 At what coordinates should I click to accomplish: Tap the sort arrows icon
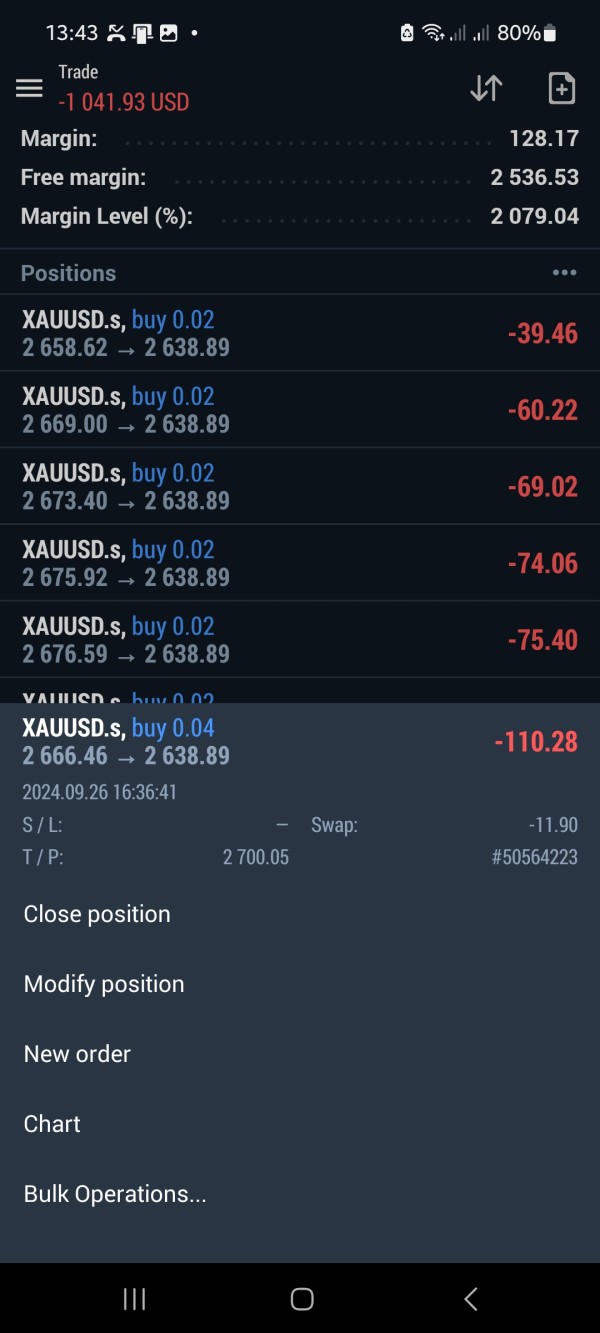(x=486, y=88)
